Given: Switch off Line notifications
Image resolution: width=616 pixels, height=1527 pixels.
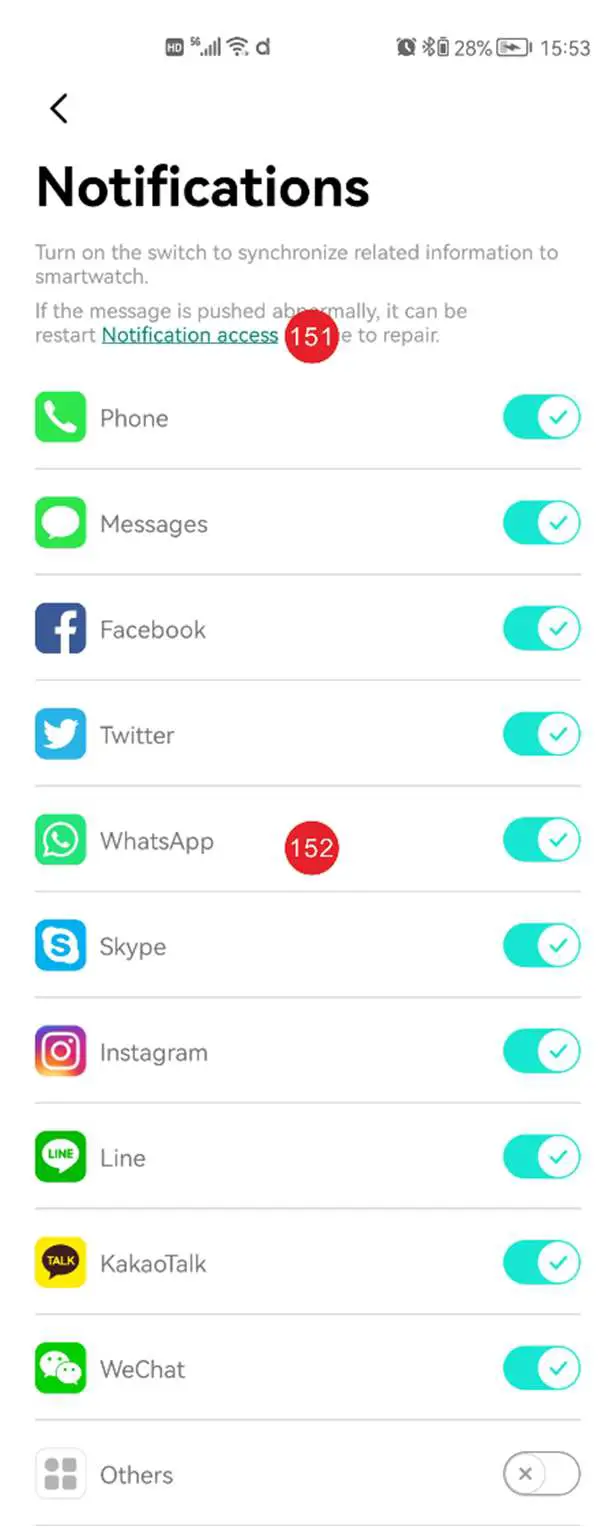Looking at the screenshot, I should tap(541, 1158).
